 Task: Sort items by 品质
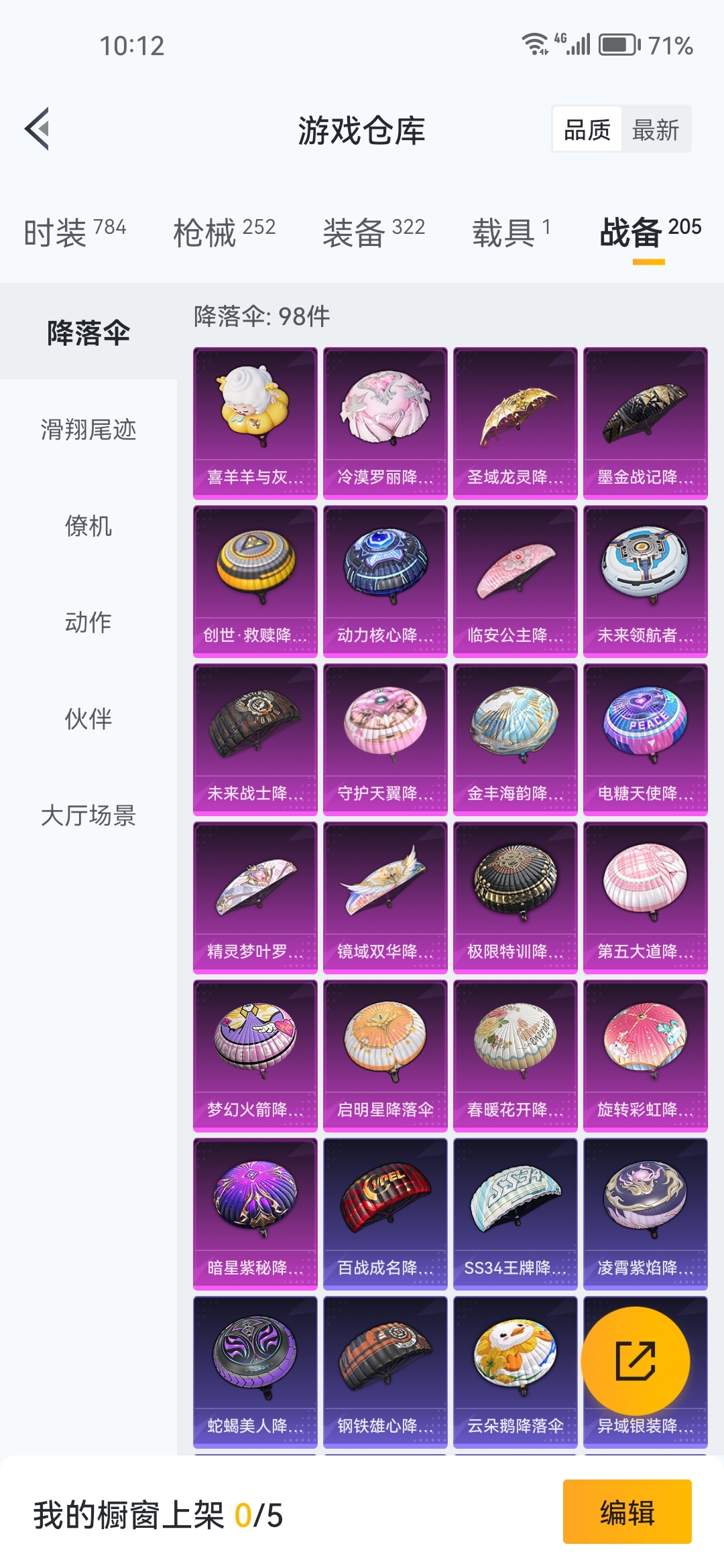pos(587,129)
